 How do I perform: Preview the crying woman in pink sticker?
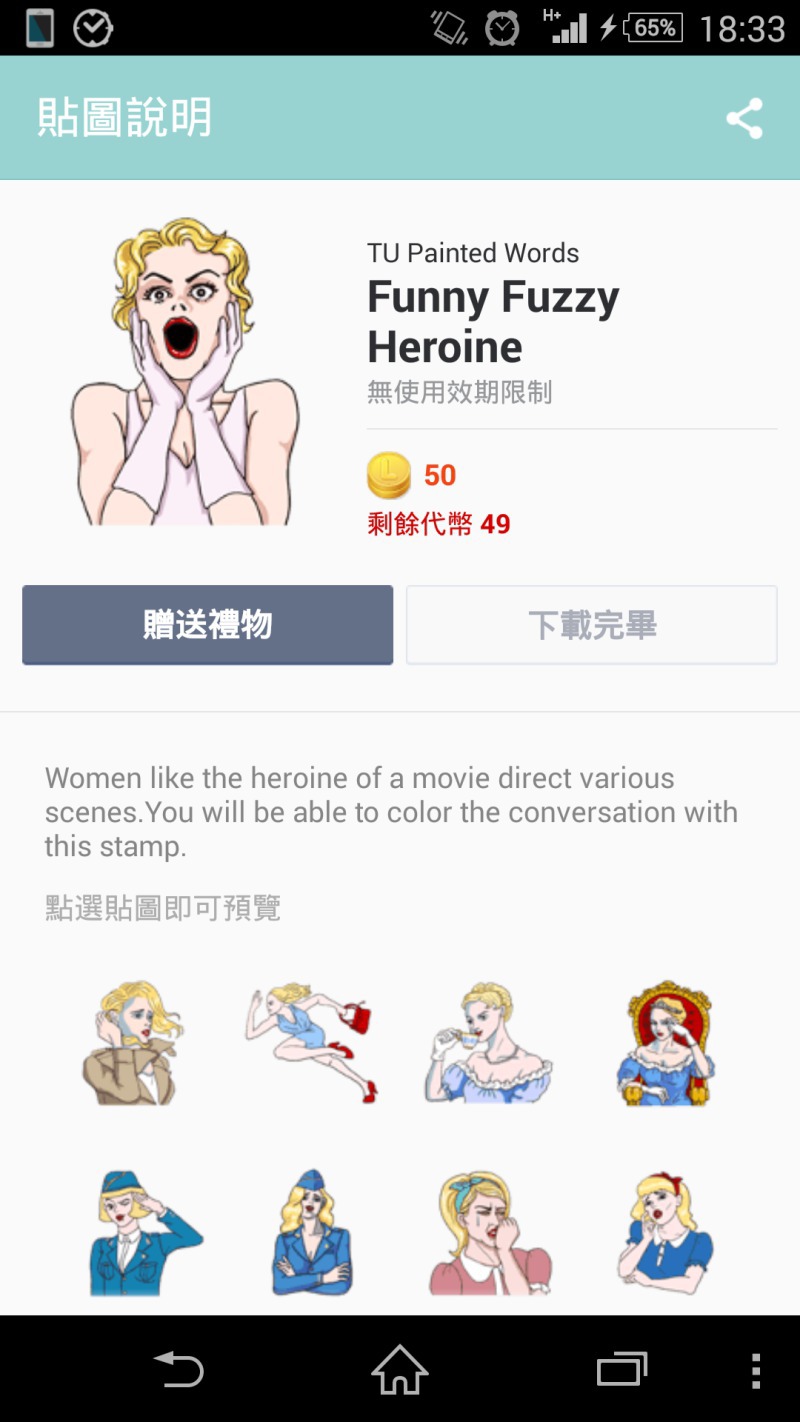click(x=489, y=1233)
